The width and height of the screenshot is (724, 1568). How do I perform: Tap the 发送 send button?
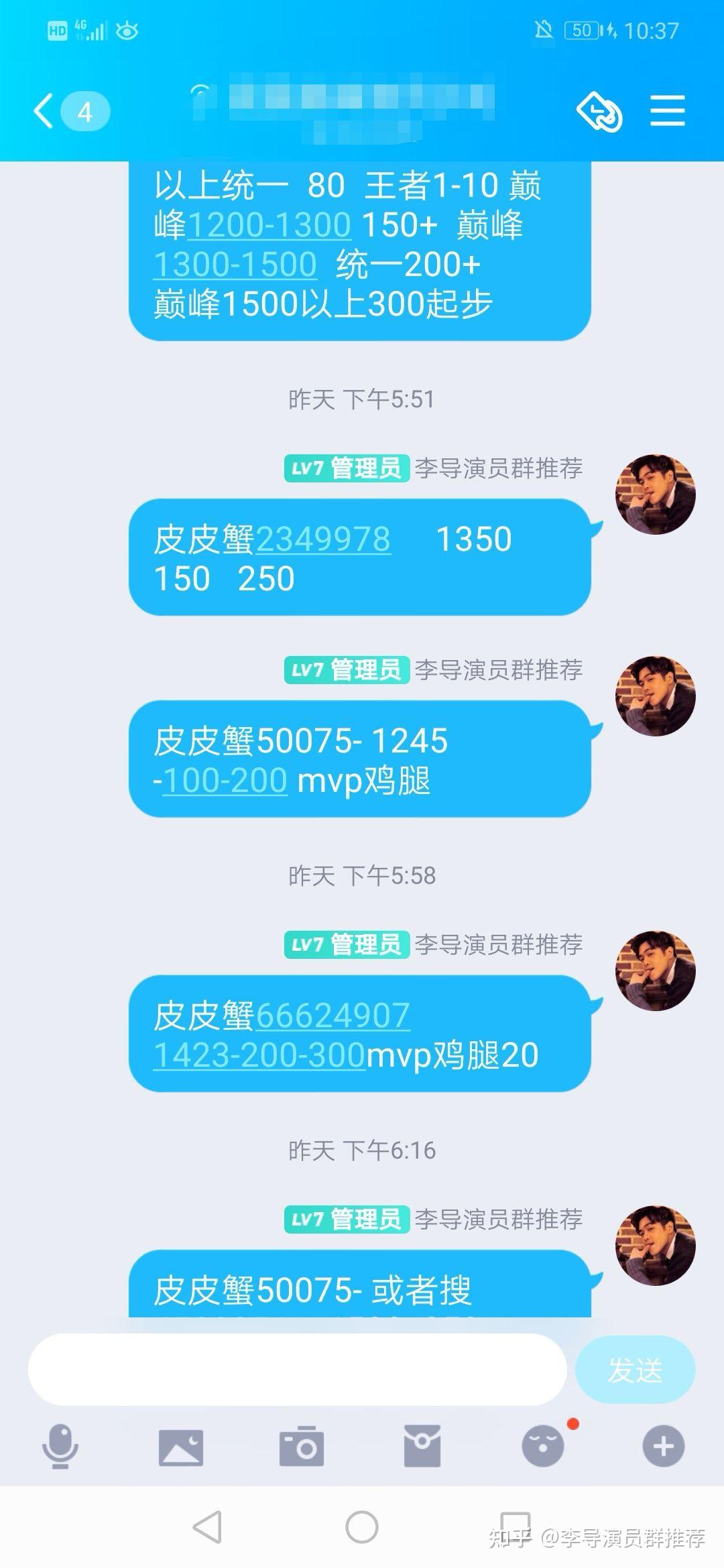tap(635, 1370)
